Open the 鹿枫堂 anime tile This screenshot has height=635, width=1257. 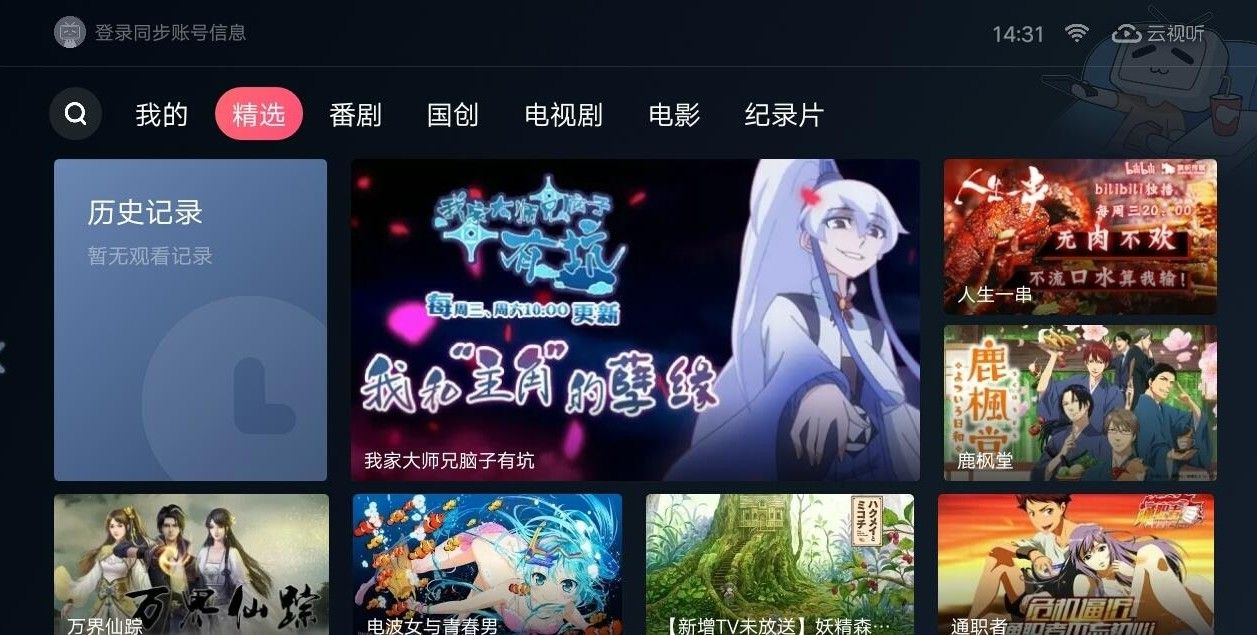click(x=1080, y=402)
